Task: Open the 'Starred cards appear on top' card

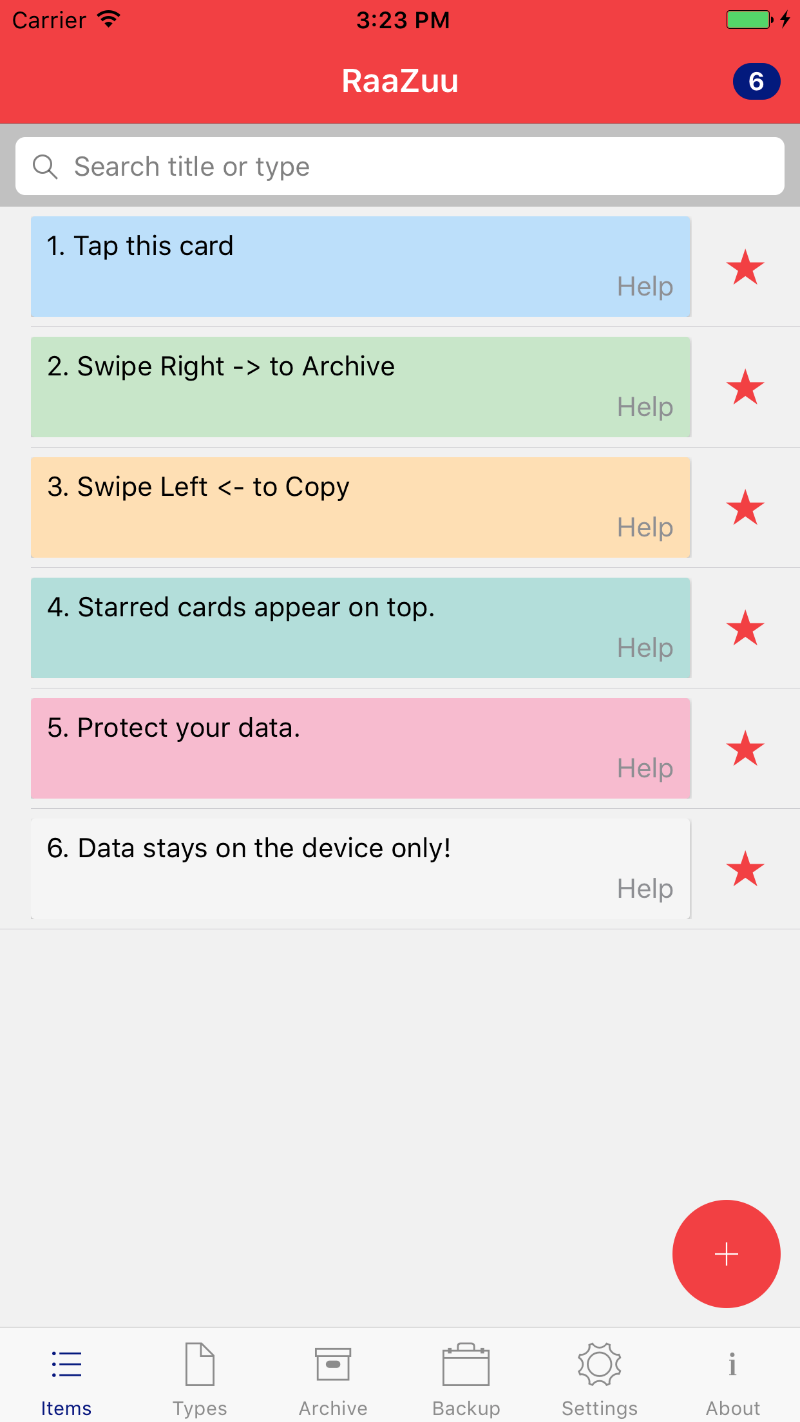Action: pyautogui.click(x=361, y=628)
